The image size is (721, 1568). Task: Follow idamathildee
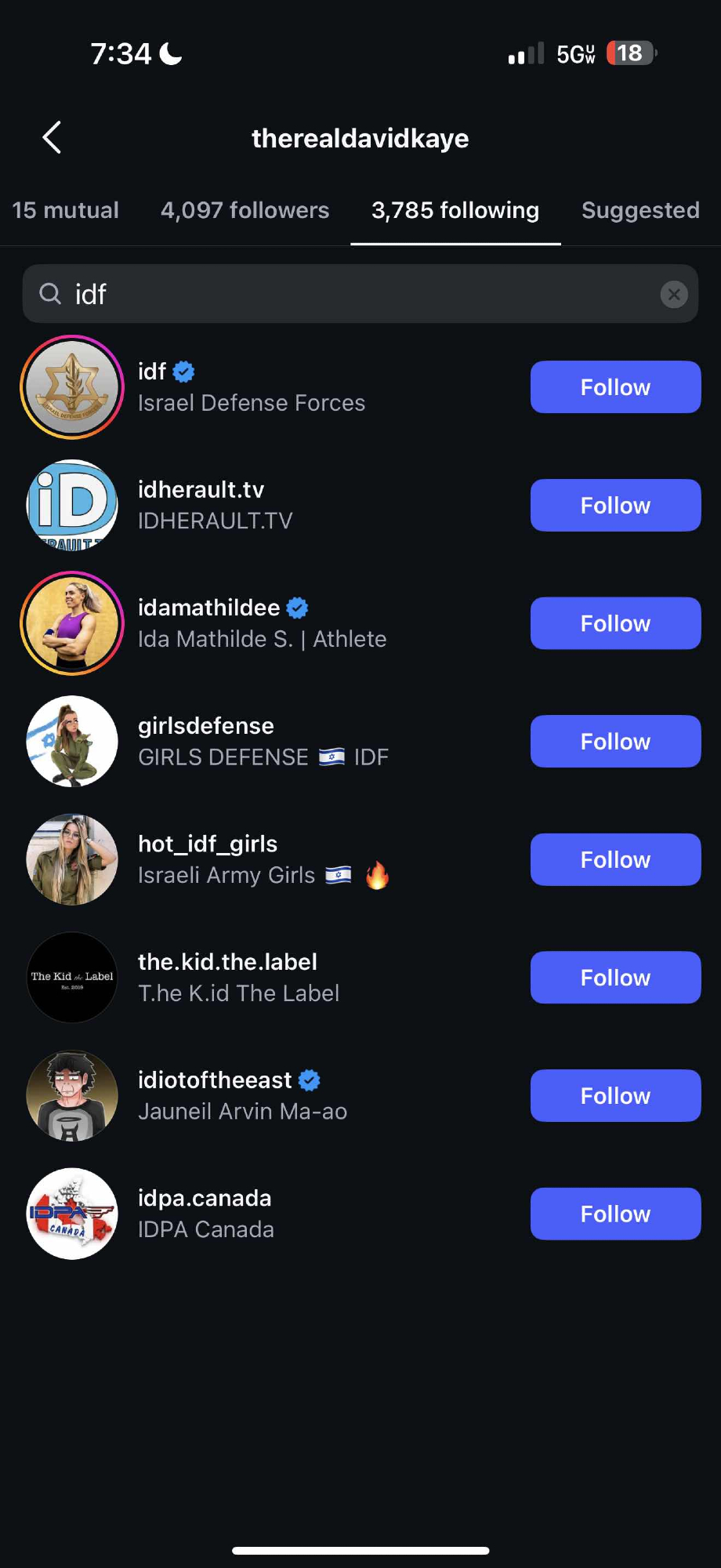615,623
